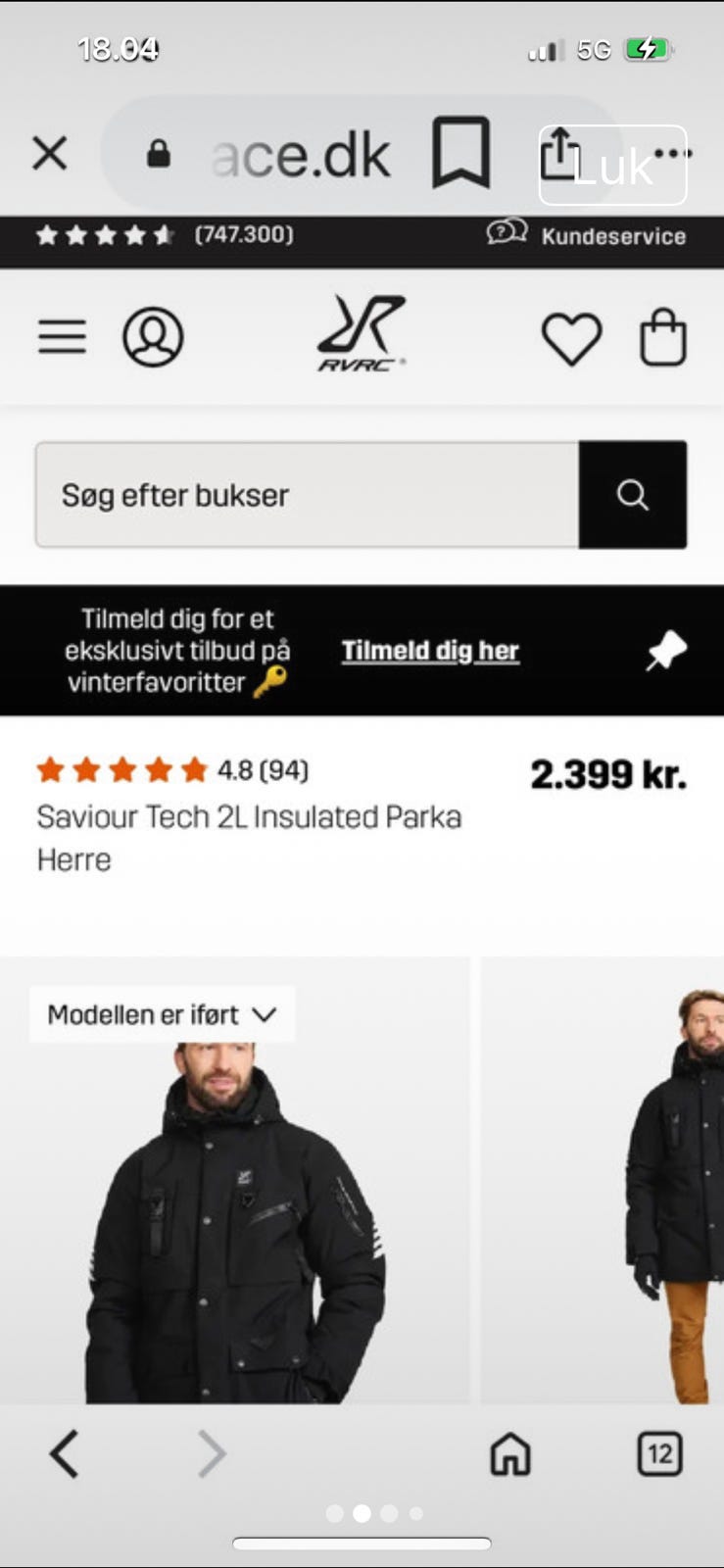Show the 12 open tabs

(x=659, y=1453)
